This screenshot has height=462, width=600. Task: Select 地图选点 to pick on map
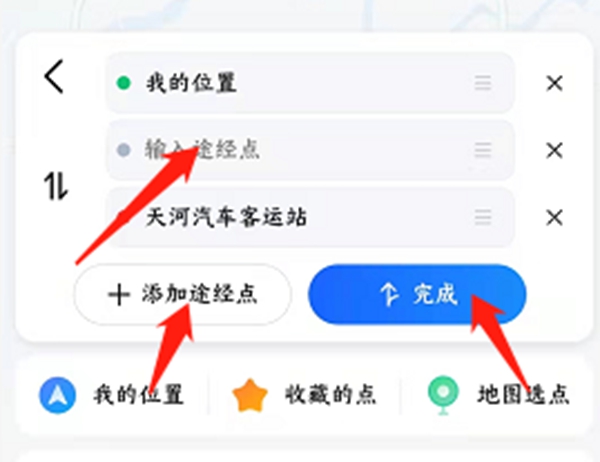click(x=497, y=395)
